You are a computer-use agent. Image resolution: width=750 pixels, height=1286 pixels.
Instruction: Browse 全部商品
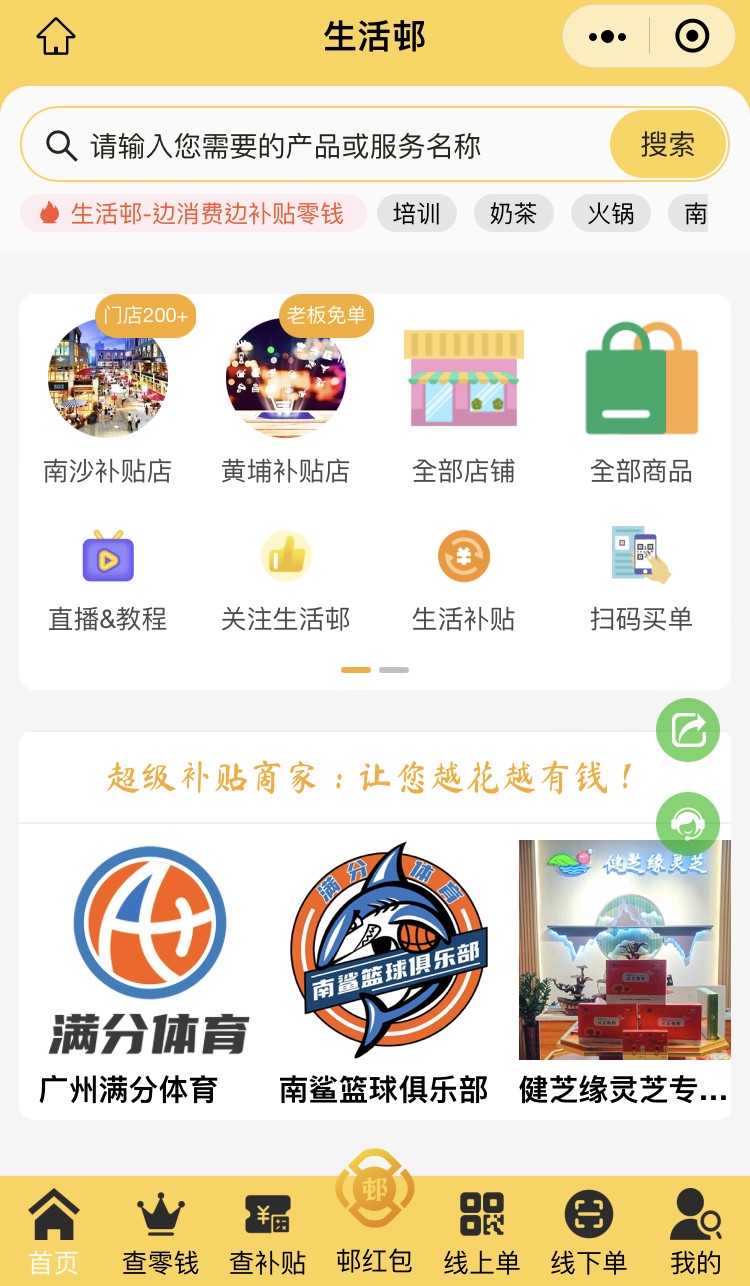coord(641,405)
